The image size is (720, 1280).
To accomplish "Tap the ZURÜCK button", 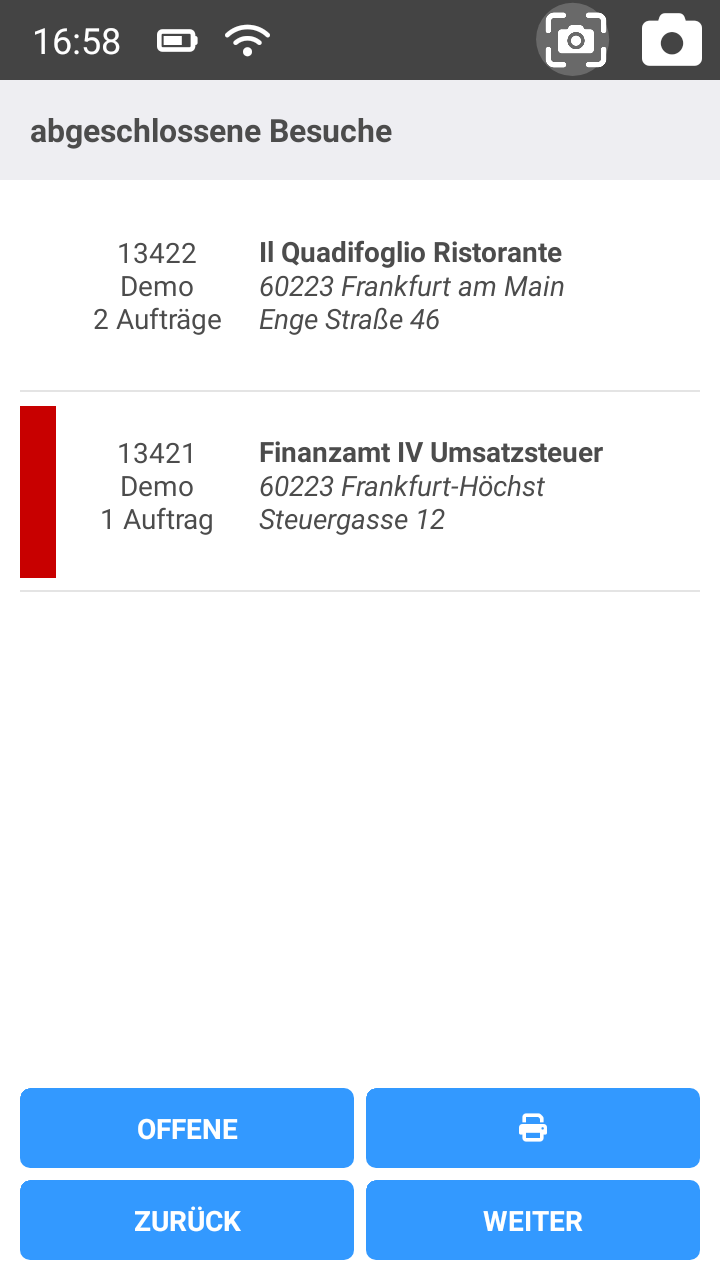I will pos(186,1220).
